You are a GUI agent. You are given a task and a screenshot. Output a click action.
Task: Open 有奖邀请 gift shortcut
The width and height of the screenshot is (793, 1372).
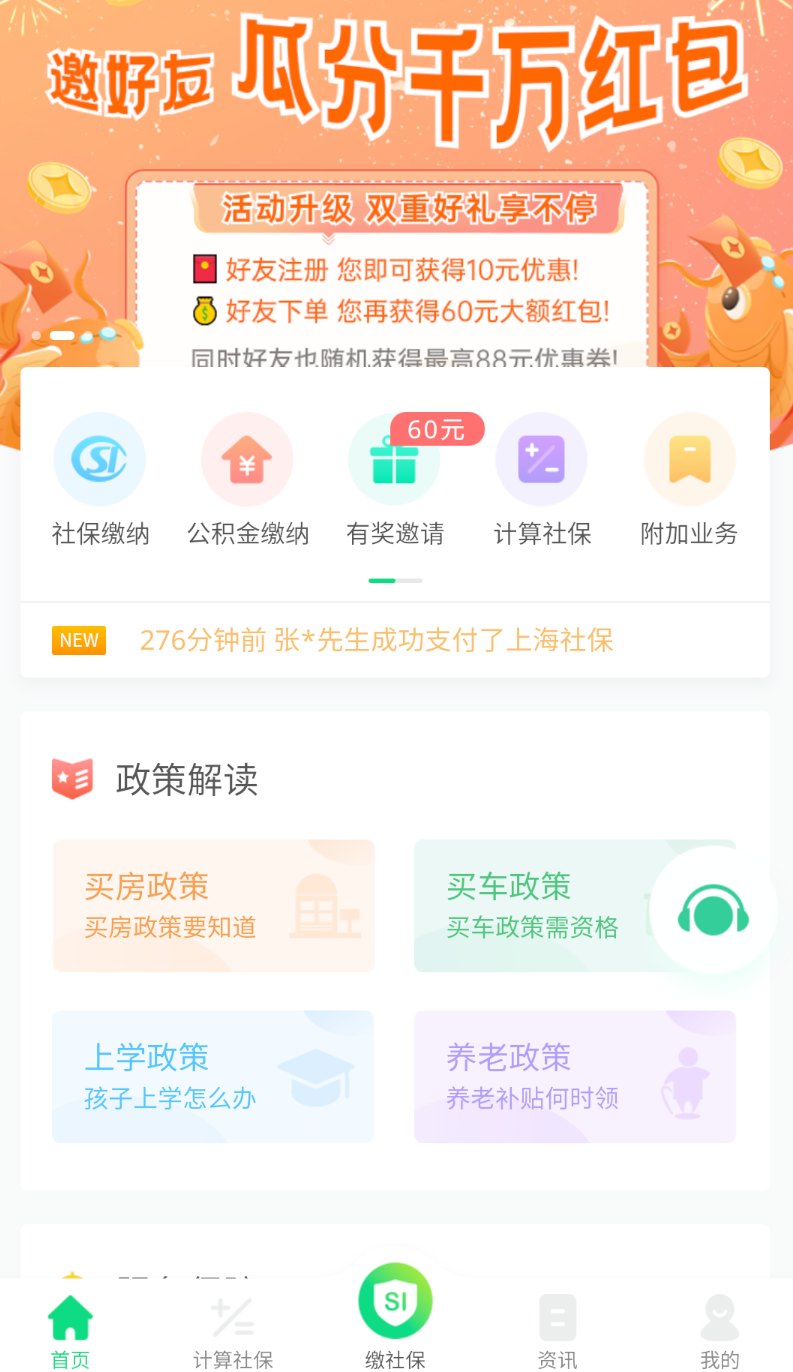point(395,480)
